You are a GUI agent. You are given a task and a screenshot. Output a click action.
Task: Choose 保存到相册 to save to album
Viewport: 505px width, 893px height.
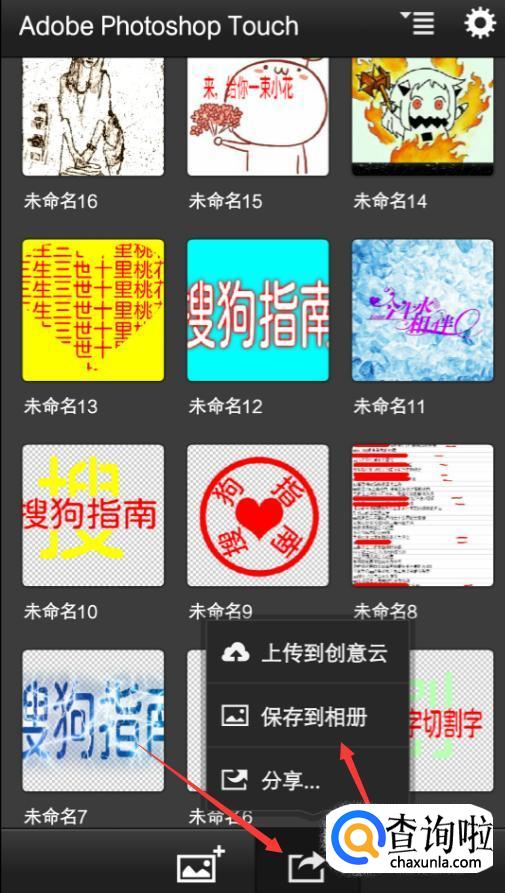click(307, 716)
